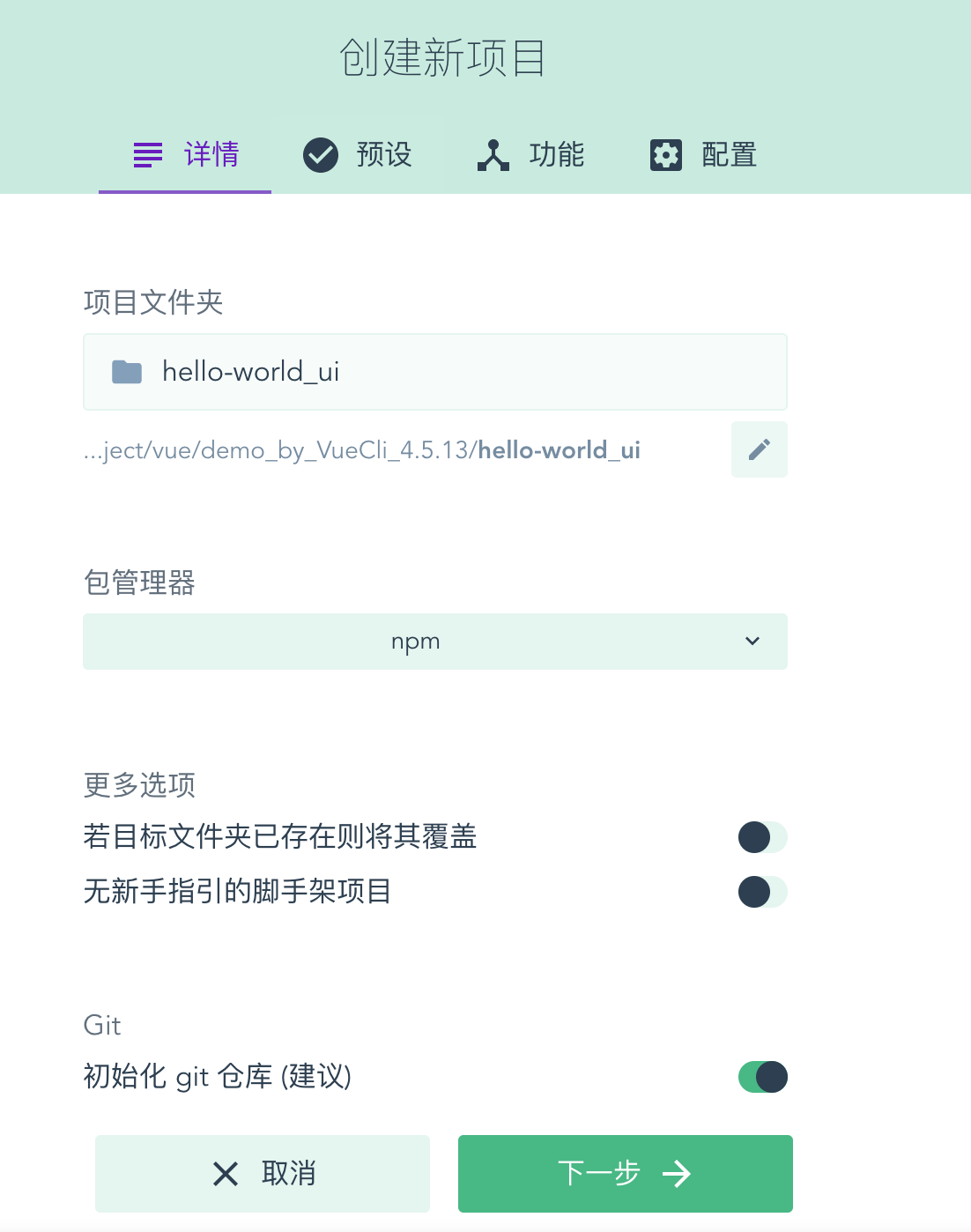Image resolution: width=971 pixels, height=1232 pixels.
Task: Toggle 若目标文件夹已存在则将其覆盖 switch
Action: (x=762, y=837)
